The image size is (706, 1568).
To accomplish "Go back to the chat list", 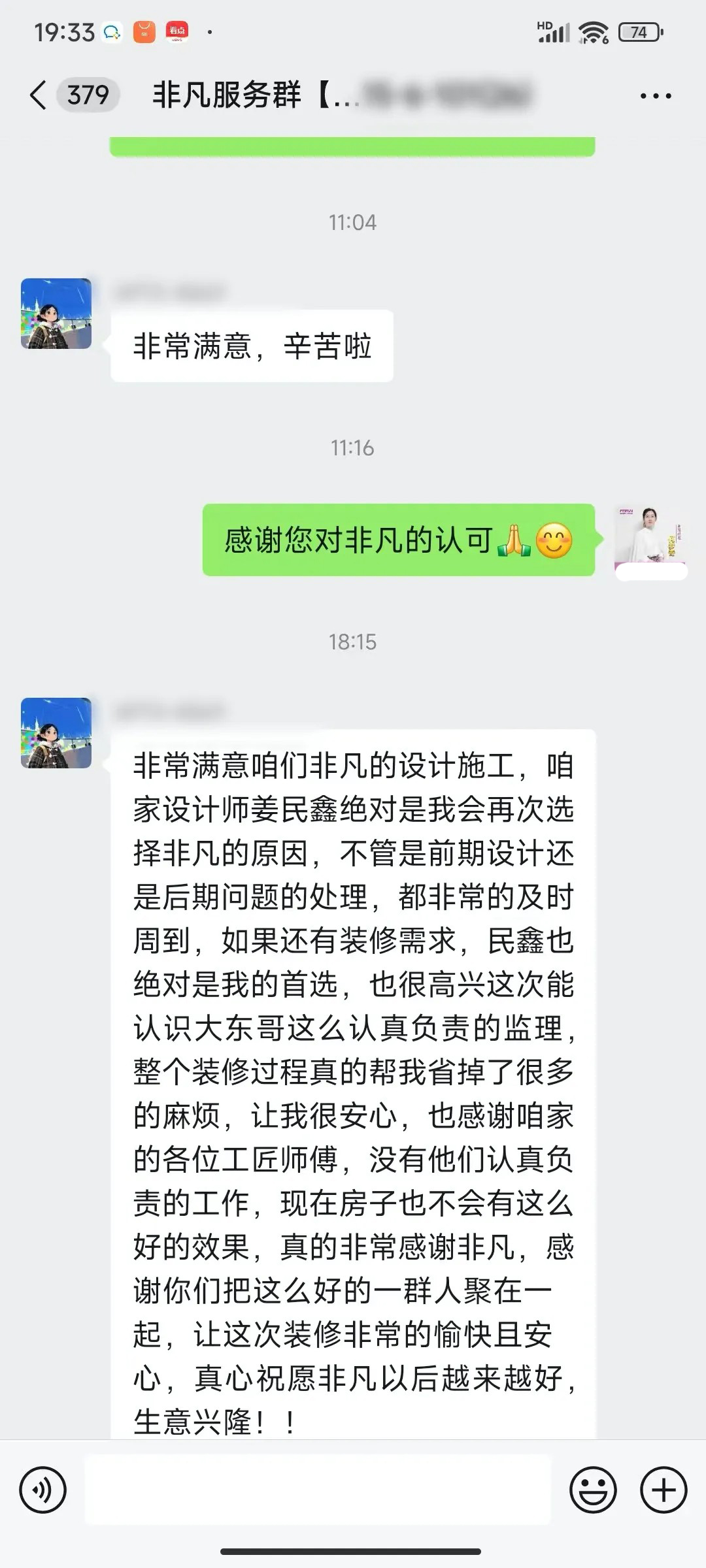I will coord(39,95).
